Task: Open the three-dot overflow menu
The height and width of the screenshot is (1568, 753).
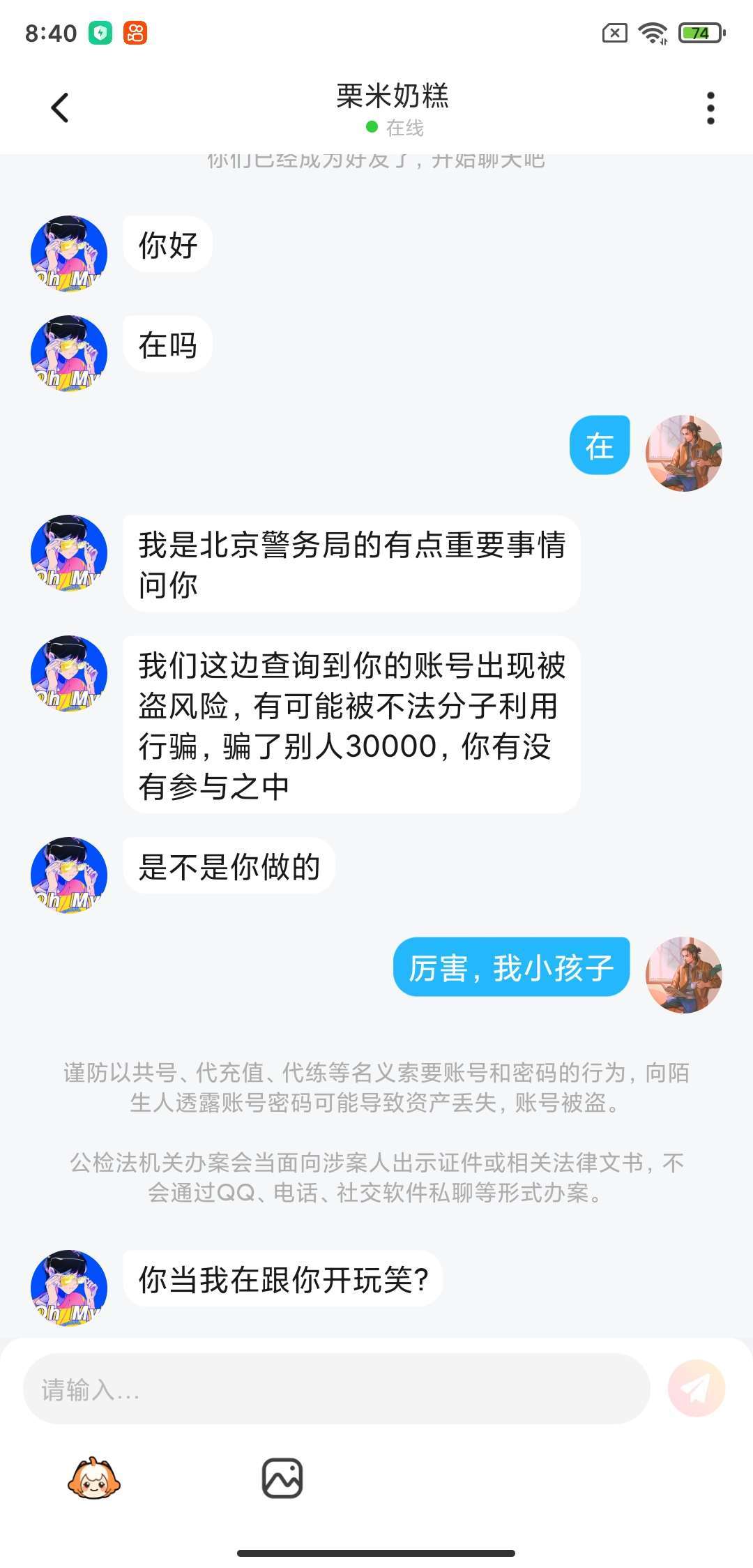Action: [x=710, y=108]
